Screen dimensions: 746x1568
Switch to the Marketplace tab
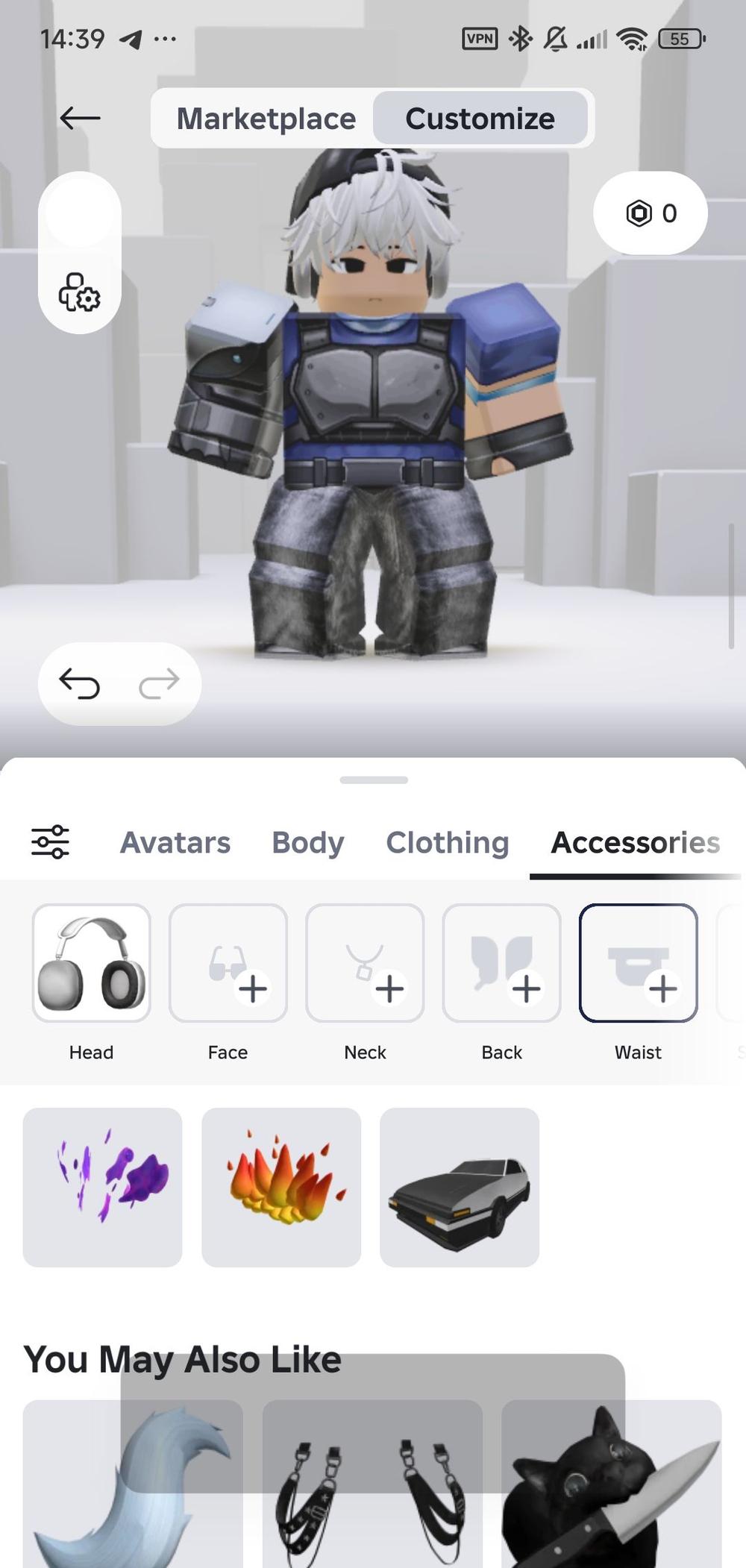(x=266, y=119)
